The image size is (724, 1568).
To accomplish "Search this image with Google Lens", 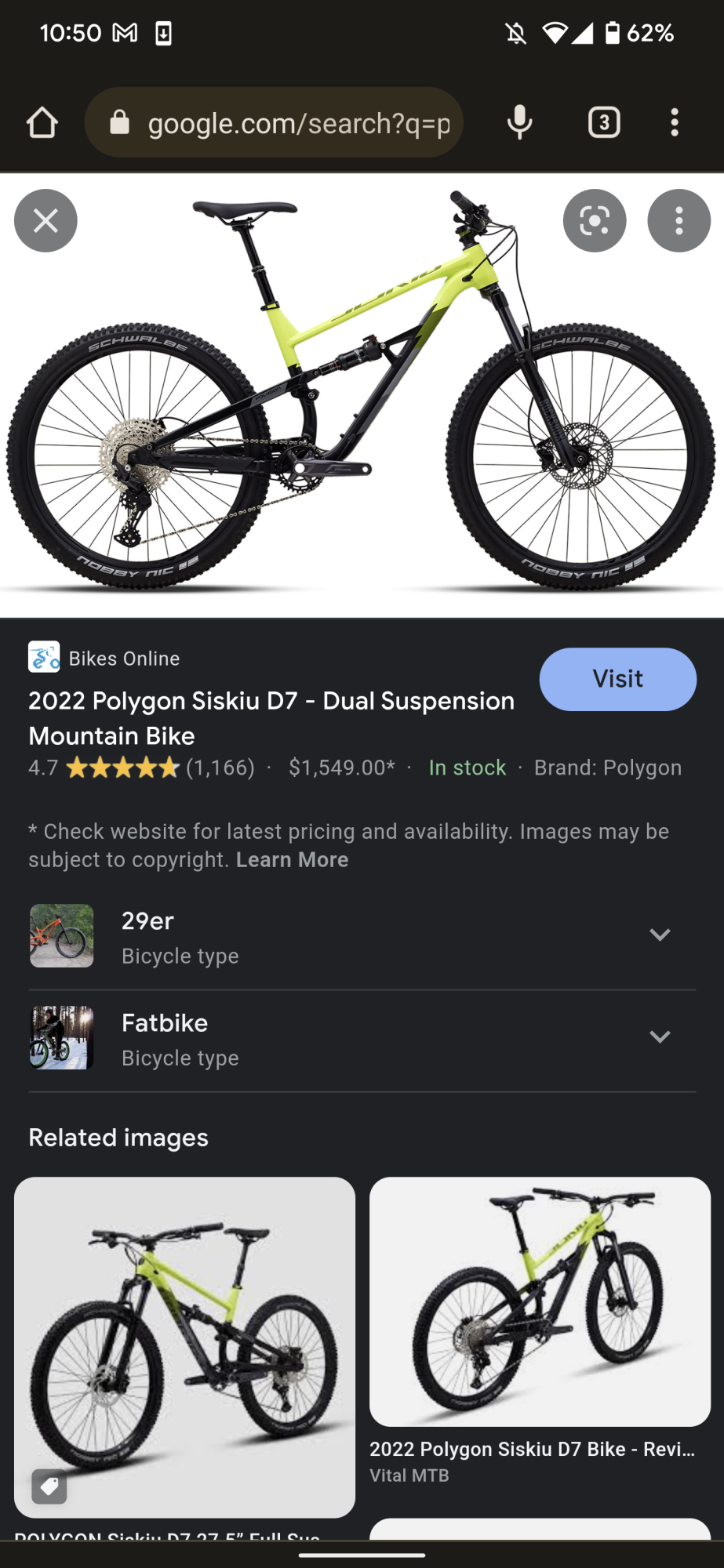I will pyautogui.click(x=594, y=220).
